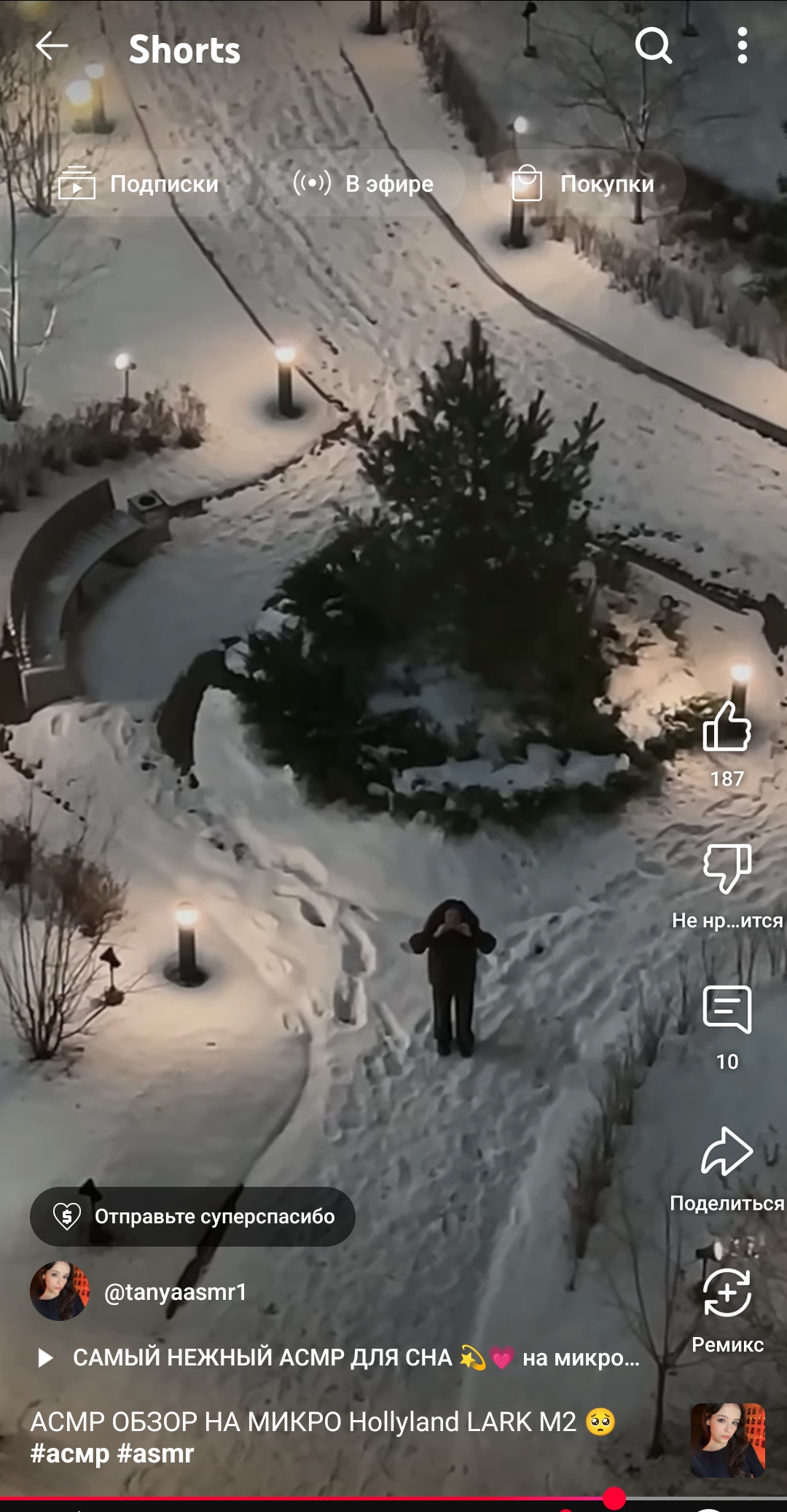Screen dimensions: 787x1512
Task: Tap Отправьте суперспасибо button
Action: pos(192,1217)
